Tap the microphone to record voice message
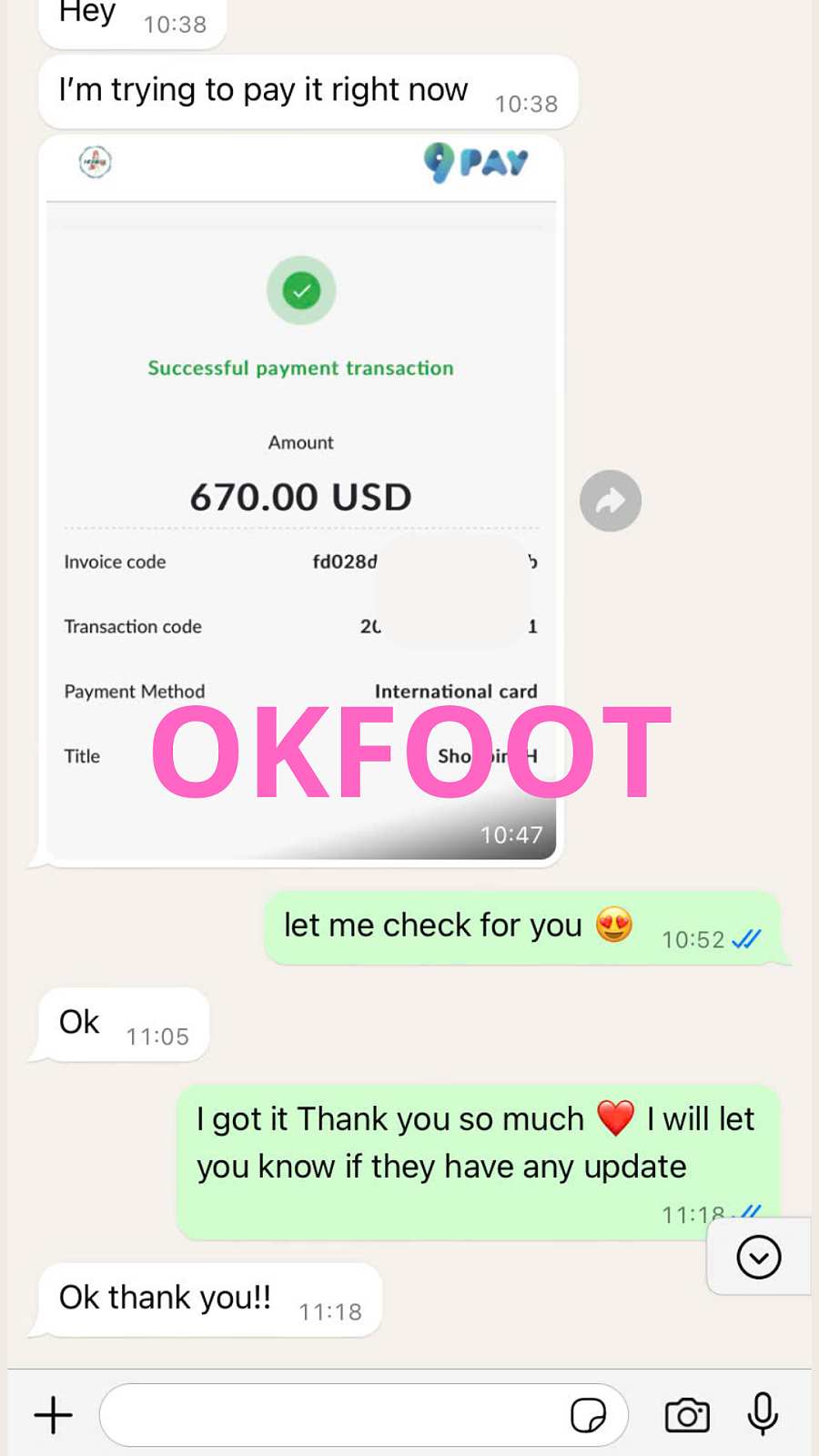 click(x=763, y=1415)
